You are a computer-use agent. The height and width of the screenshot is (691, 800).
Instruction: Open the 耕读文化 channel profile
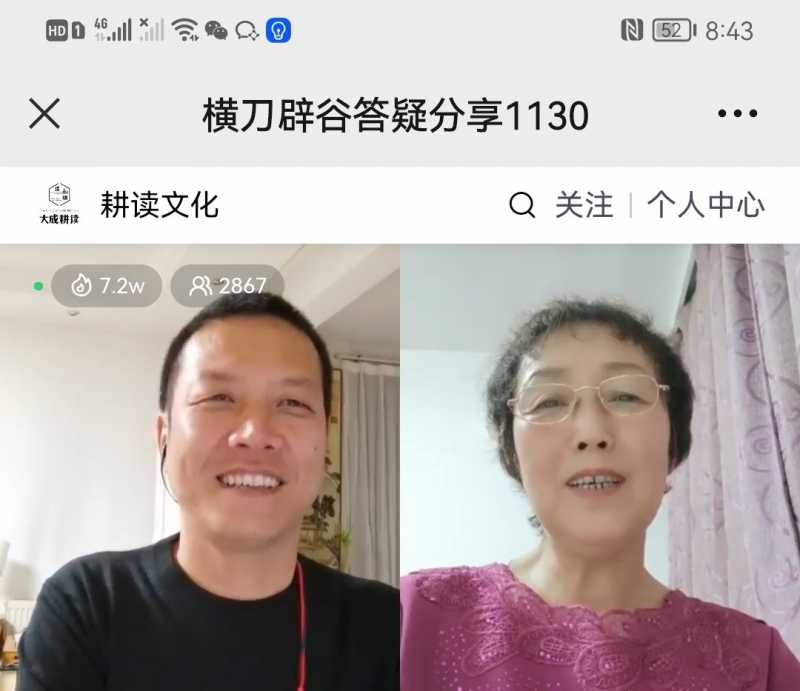click(x=158, y=205)
